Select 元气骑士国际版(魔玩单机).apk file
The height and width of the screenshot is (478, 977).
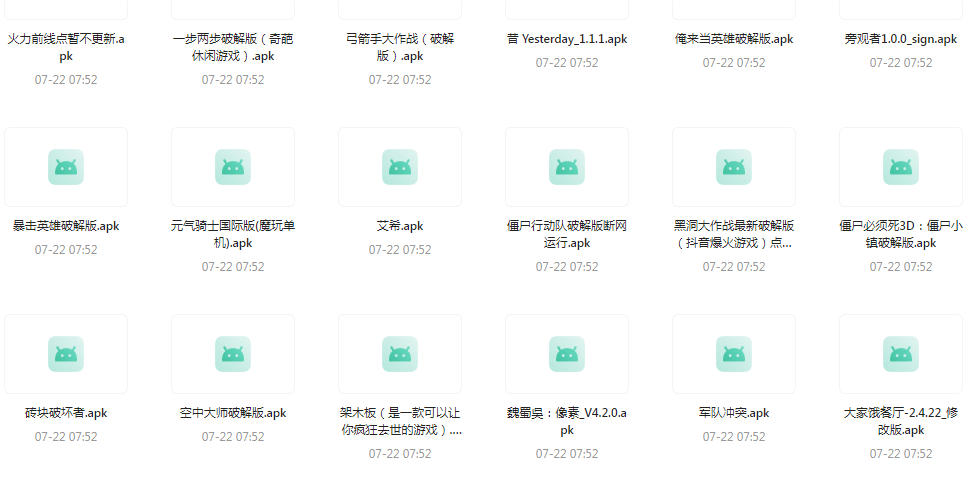tap(233, 167)
